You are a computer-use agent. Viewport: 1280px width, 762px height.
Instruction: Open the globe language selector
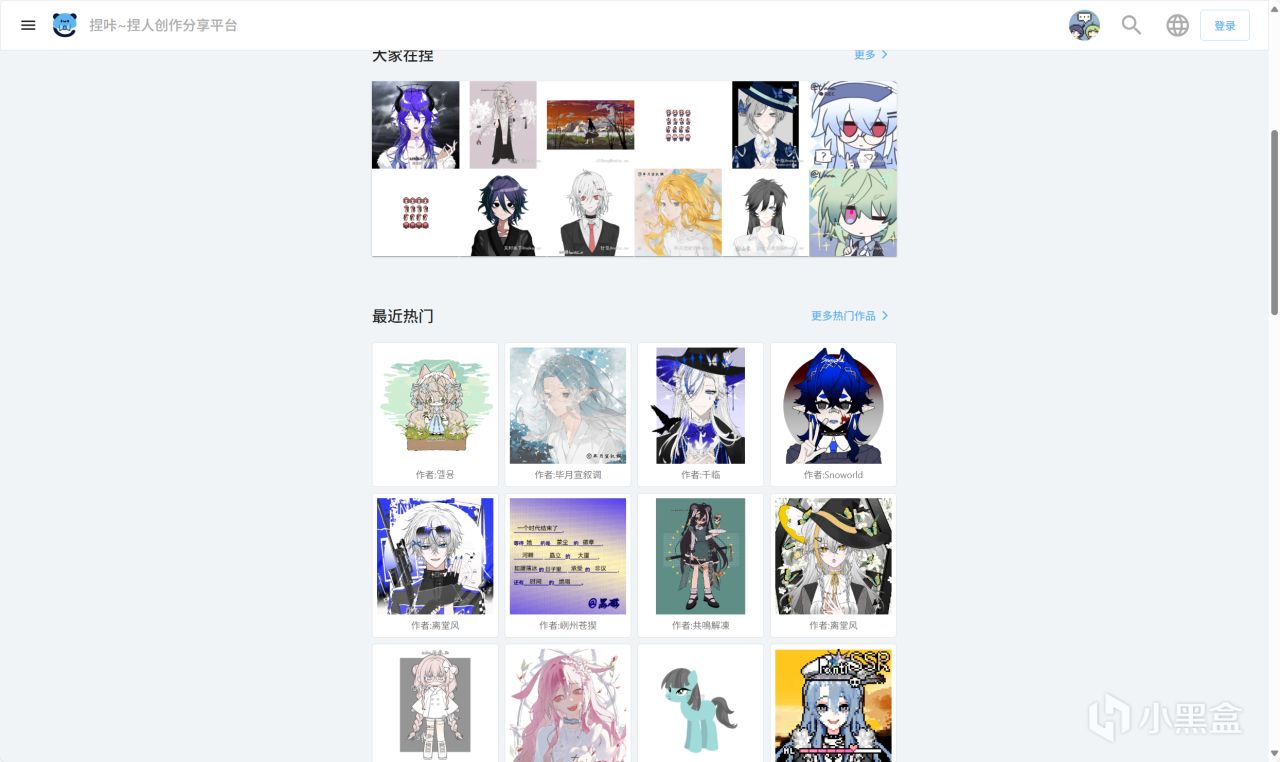pos(1177,25)
